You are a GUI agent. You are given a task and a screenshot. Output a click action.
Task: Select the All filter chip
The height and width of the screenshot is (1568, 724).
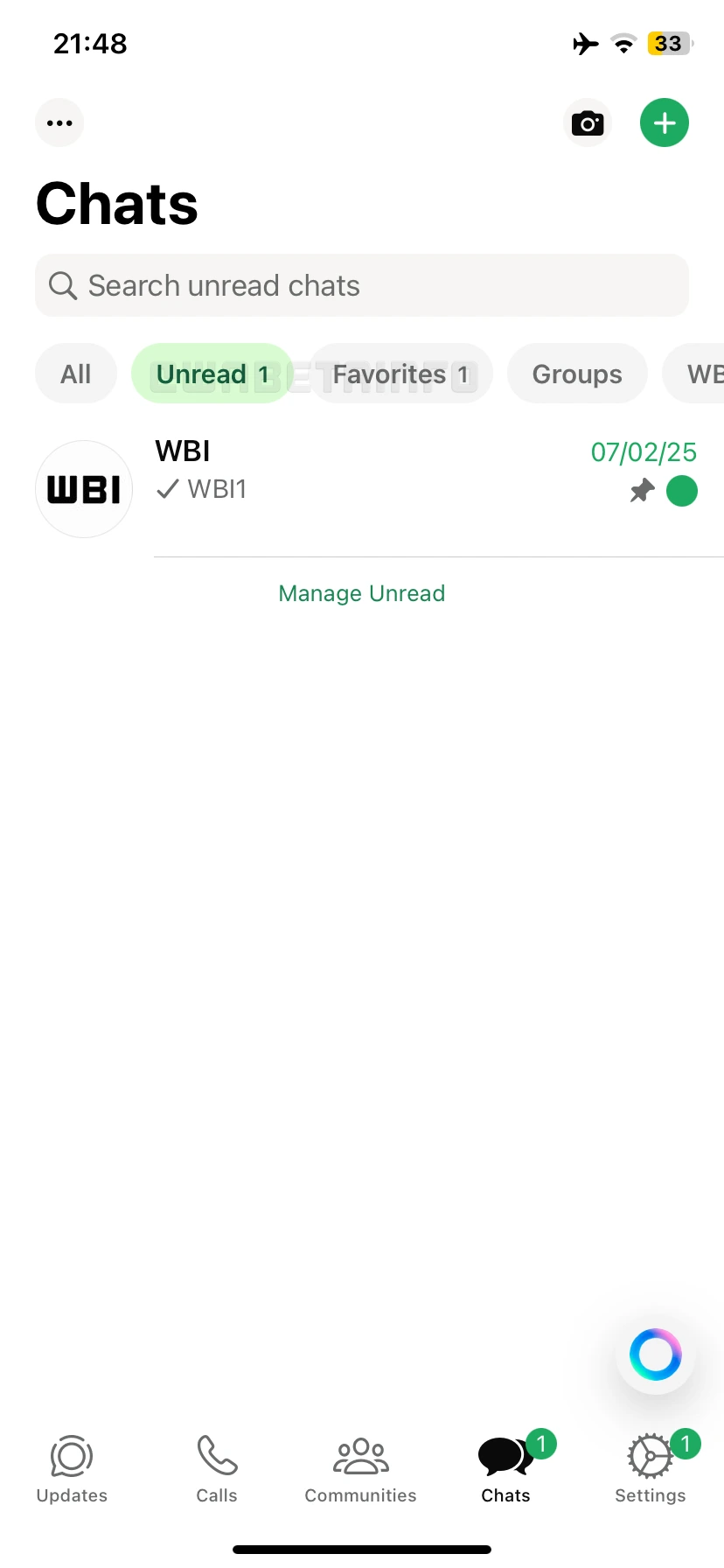[x=76, y=374]
